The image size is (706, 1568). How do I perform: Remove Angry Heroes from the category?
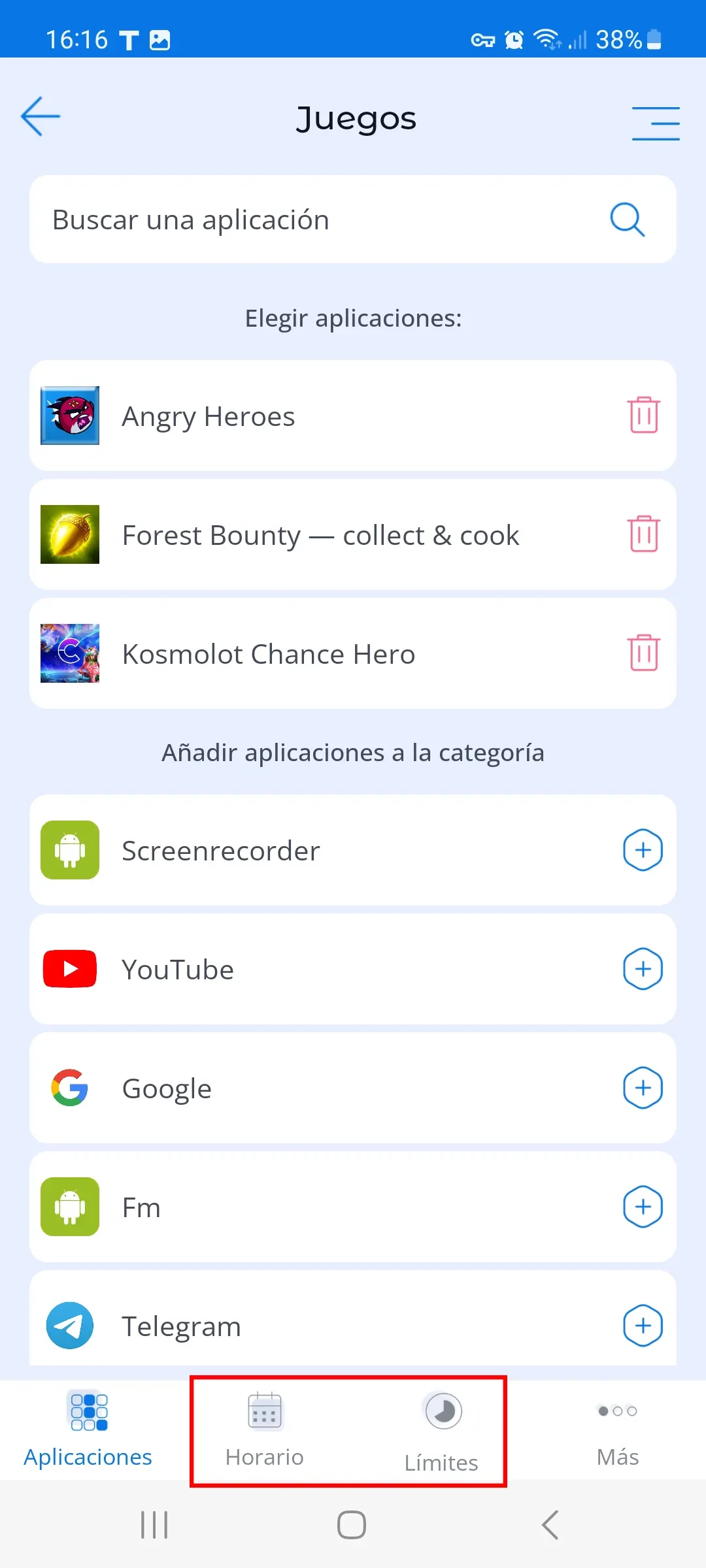click(643, 416)
